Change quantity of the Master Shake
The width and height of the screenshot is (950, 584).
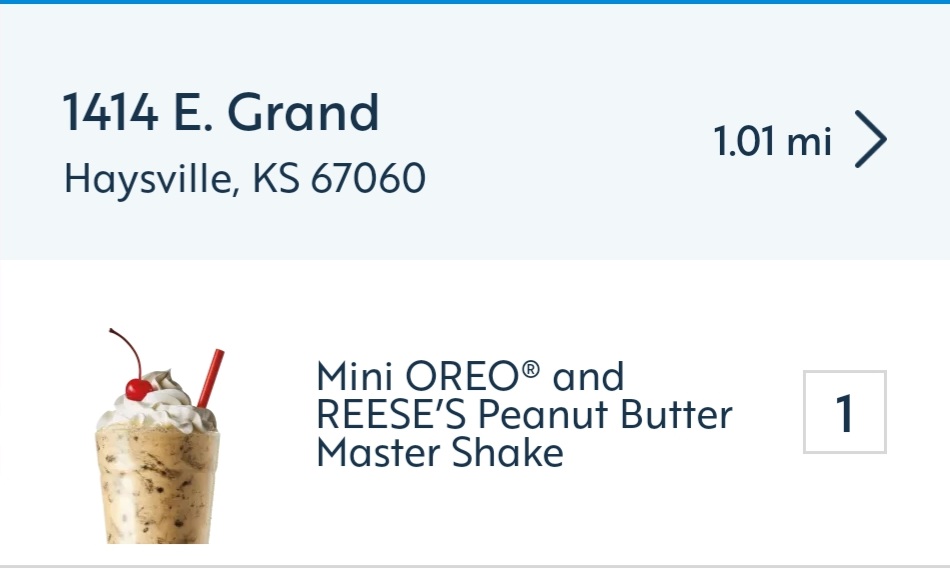click(844, 412)
